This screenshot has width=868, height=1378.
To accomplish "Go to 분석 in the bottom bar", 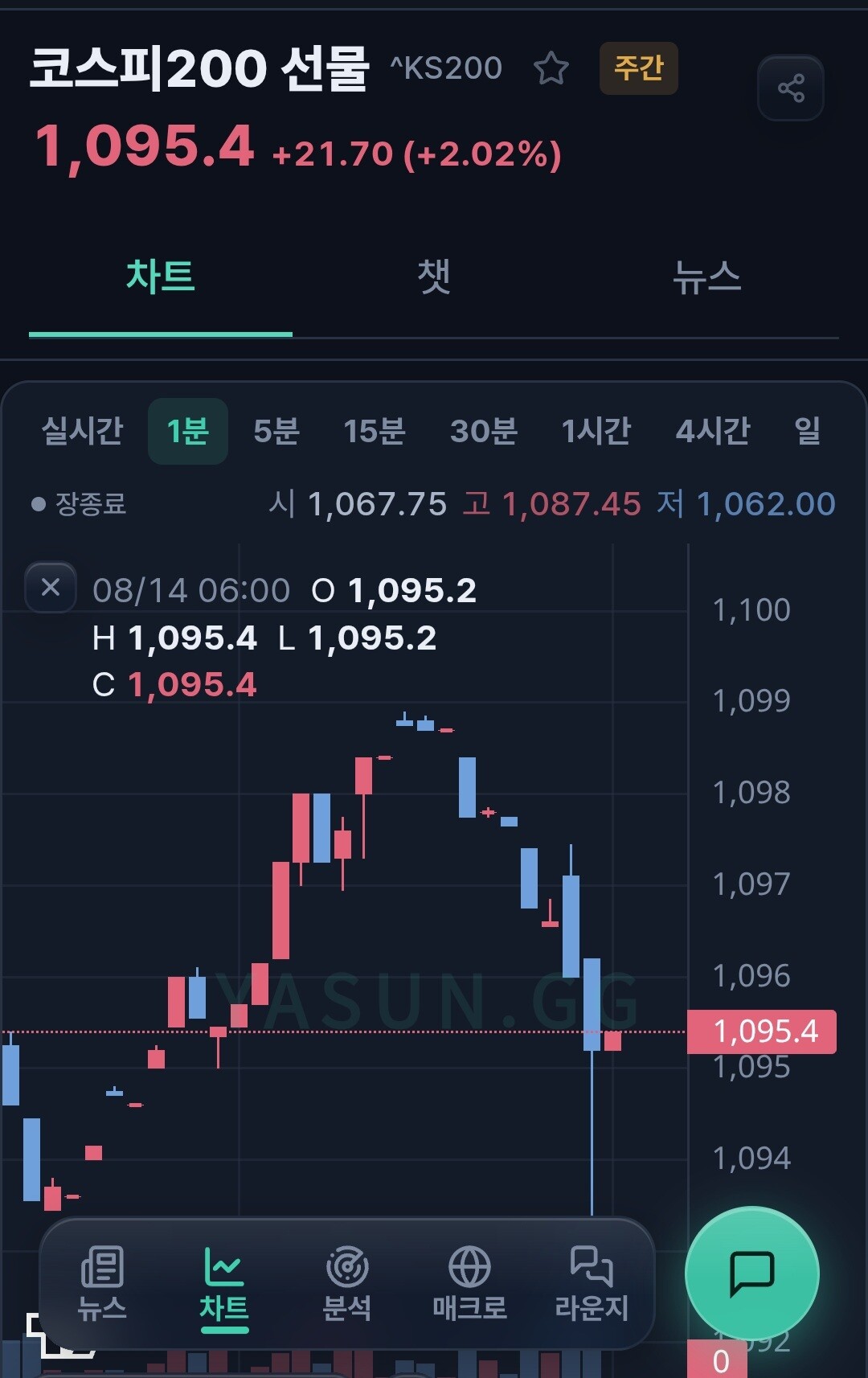I will [347, 1283].
